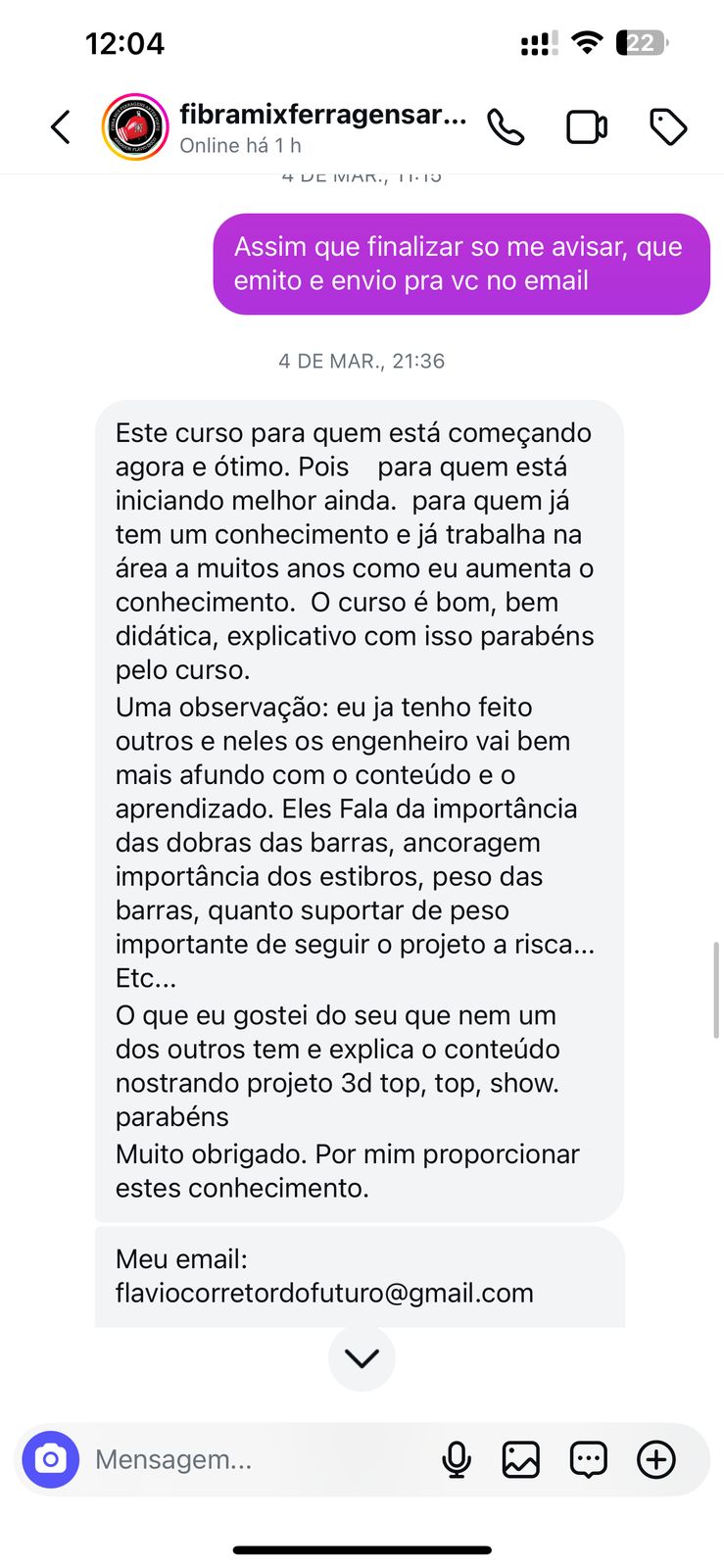This screenshot has width=724, height=1568.
Task: Open saved replies bubble icon
Action: 588,1460
